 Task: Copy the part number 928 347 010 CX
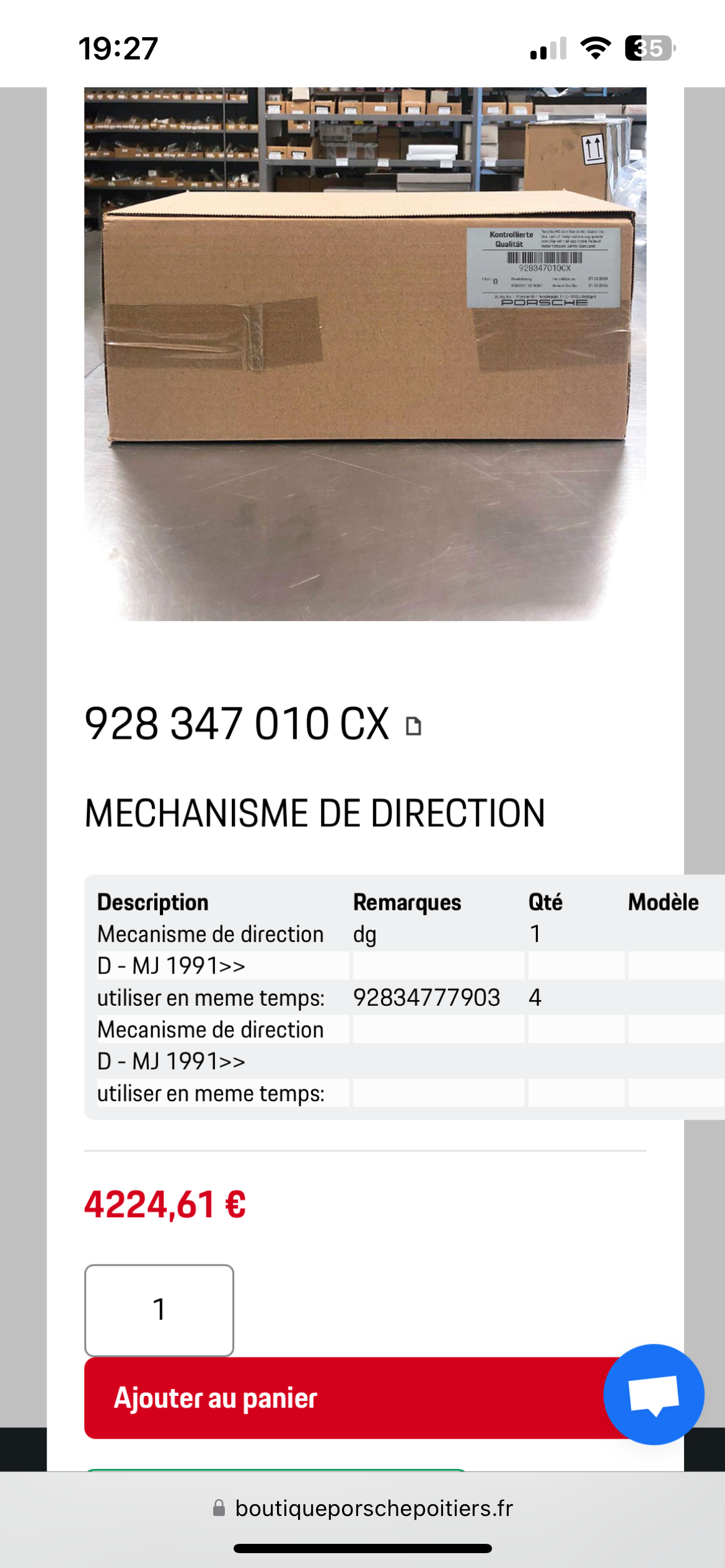click(x=413, y=726)
